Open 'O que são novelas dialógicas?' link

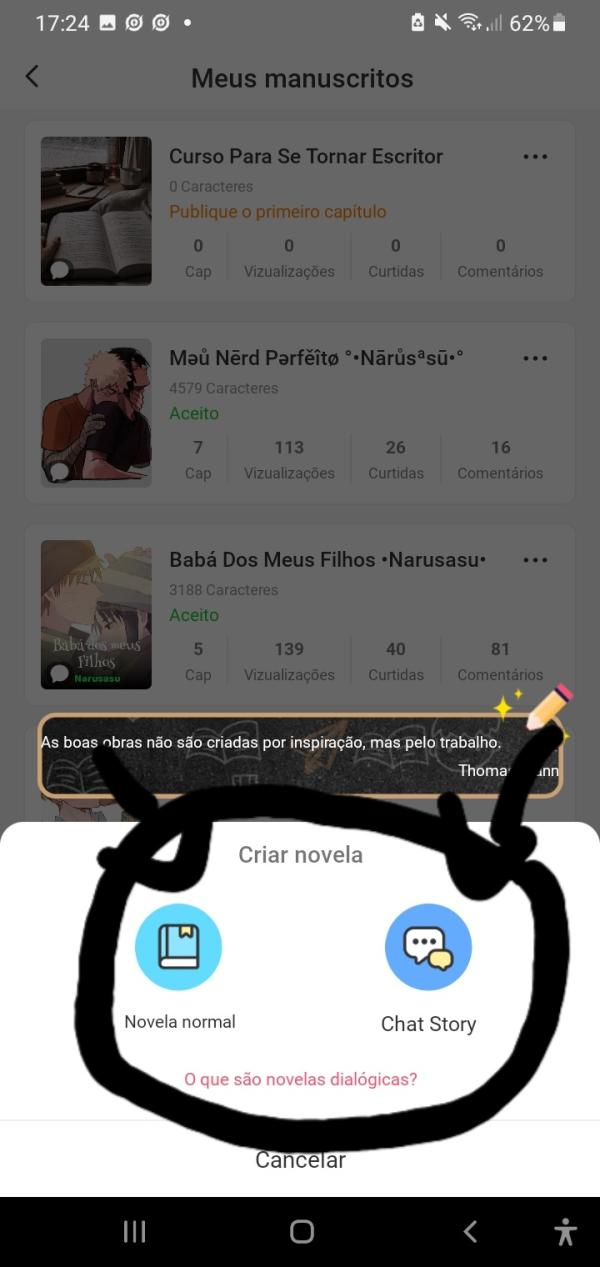(300, 1079)
